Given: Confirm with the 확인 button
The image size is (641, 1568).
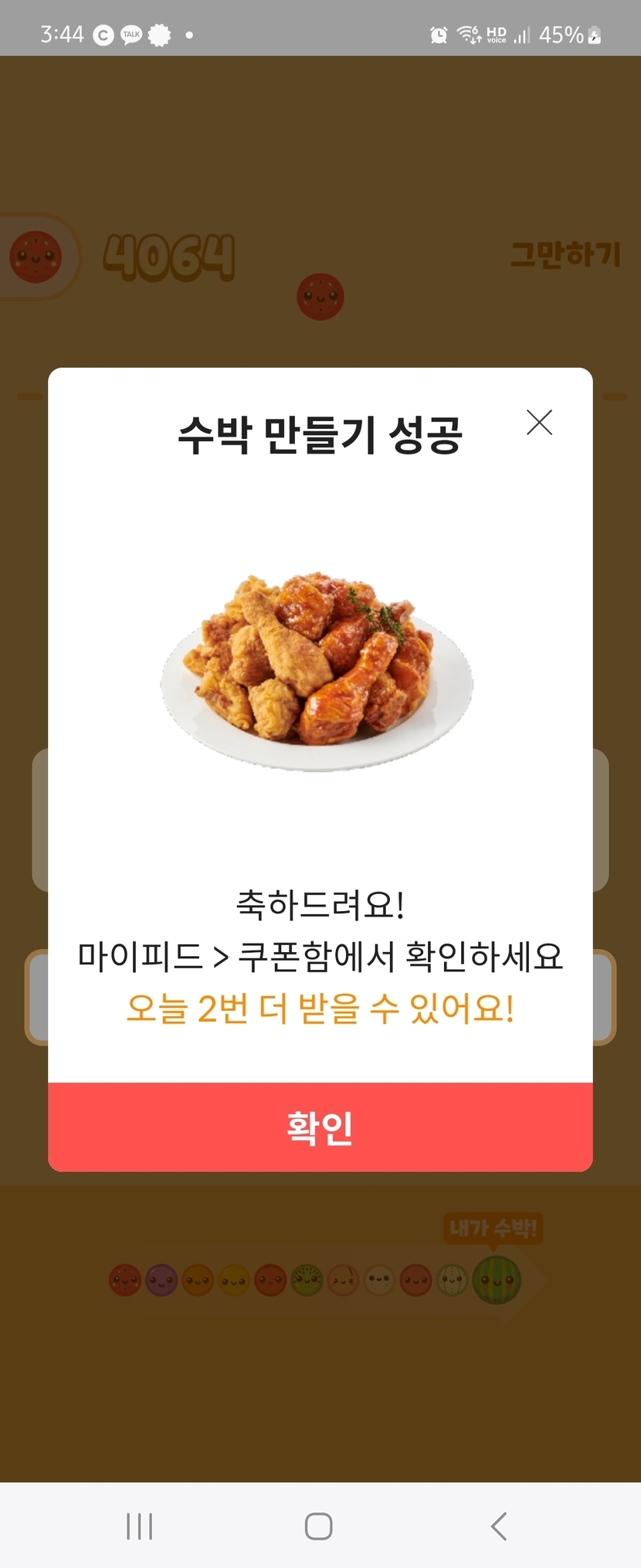Looking at the screenshot, I should click(320, 1127).
